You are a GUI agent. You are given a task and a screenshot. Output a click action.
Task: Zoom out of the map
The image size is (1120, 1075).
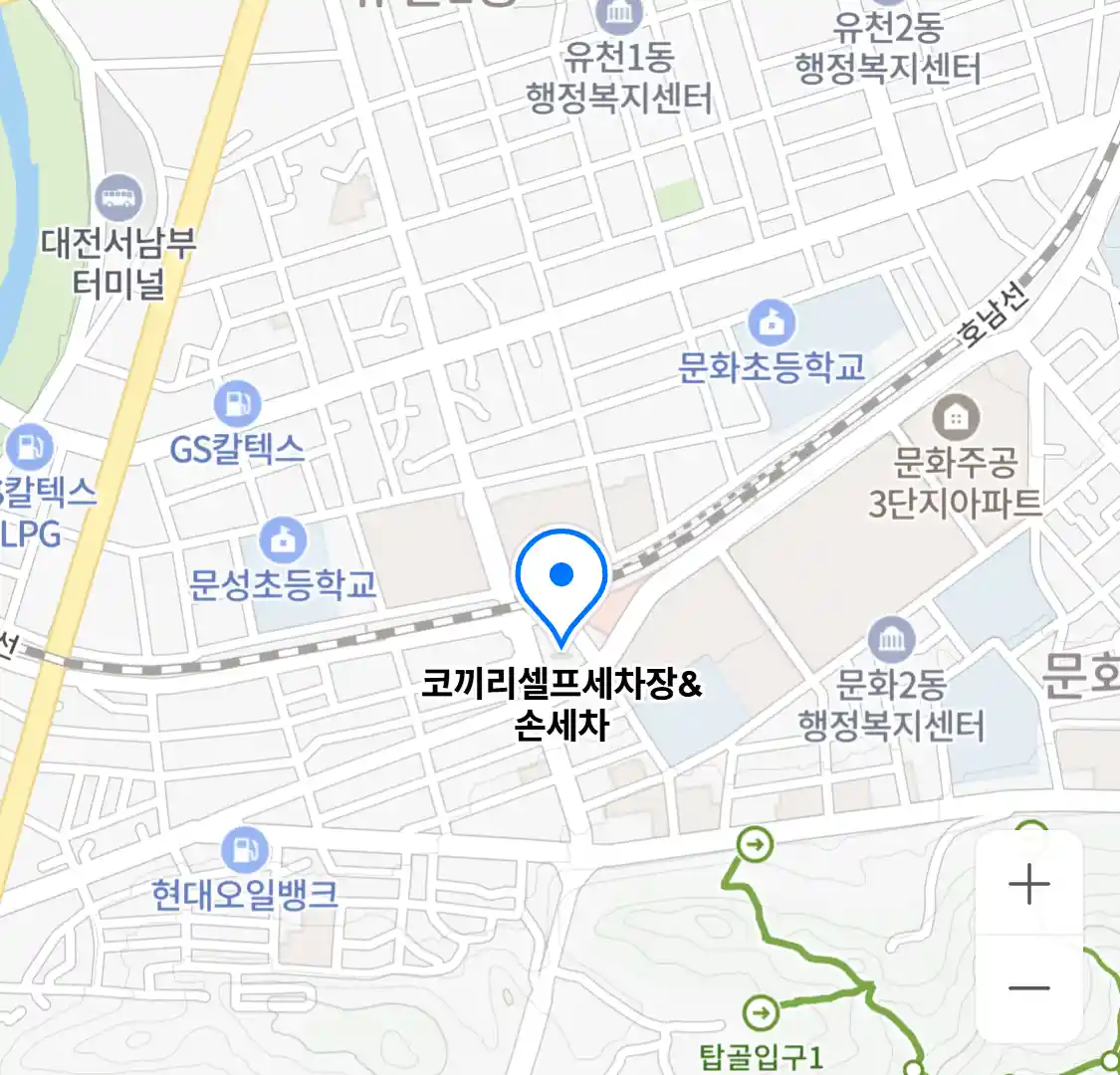click(1028, 987)
